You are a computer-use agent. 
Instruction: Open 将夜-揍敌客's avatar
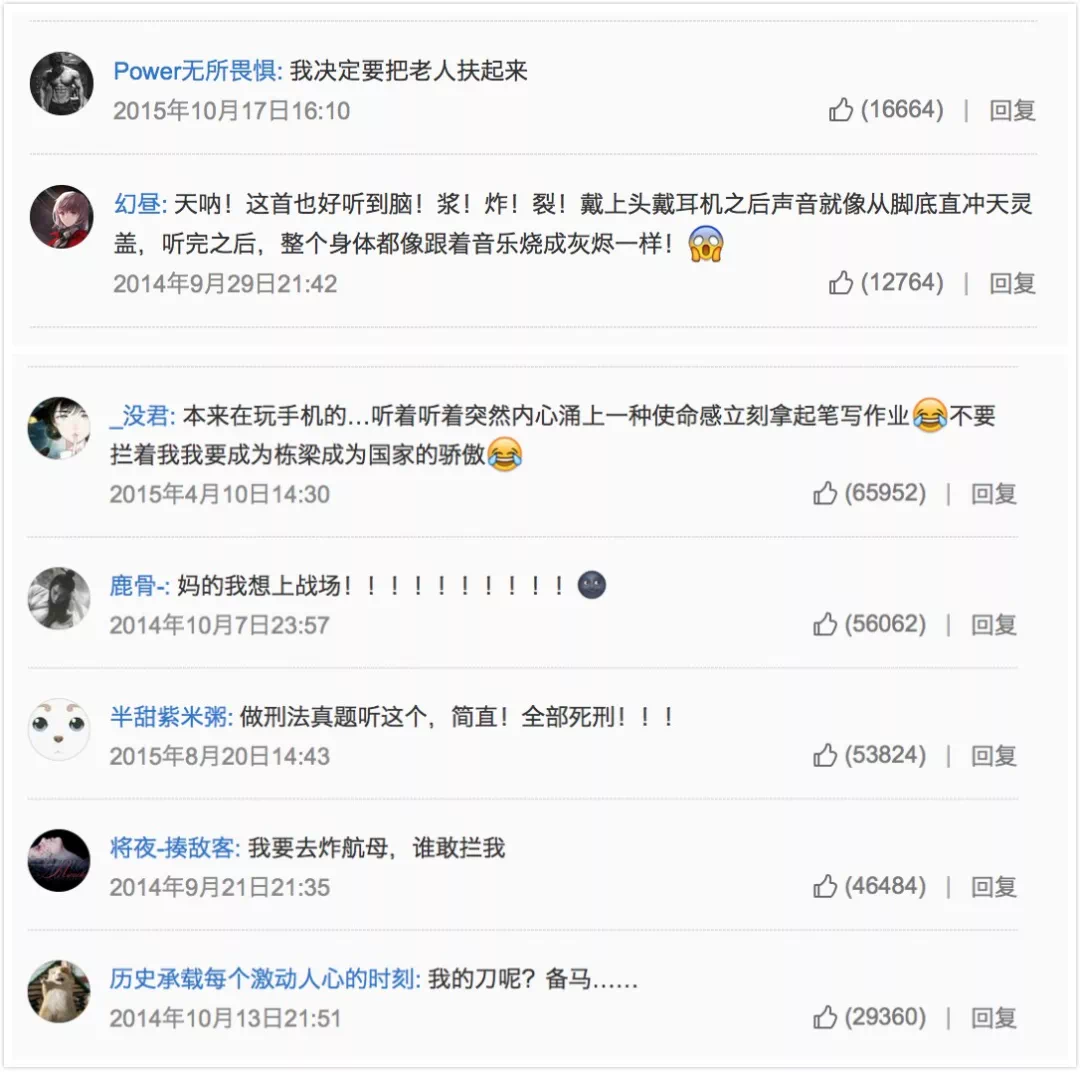(59, 860)
